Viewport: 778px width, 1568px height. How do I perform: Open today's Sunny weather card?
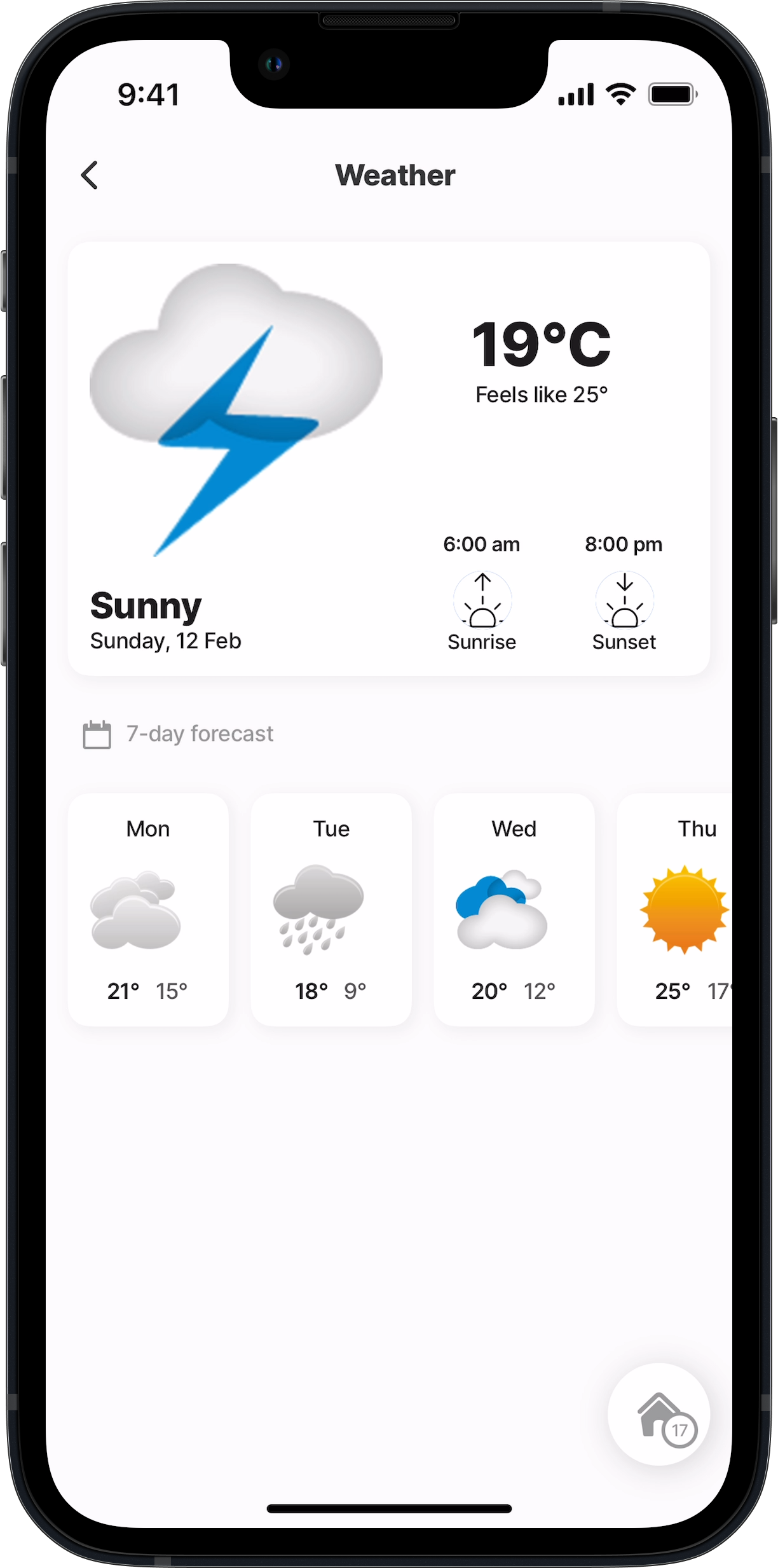[x=388, y=458]
